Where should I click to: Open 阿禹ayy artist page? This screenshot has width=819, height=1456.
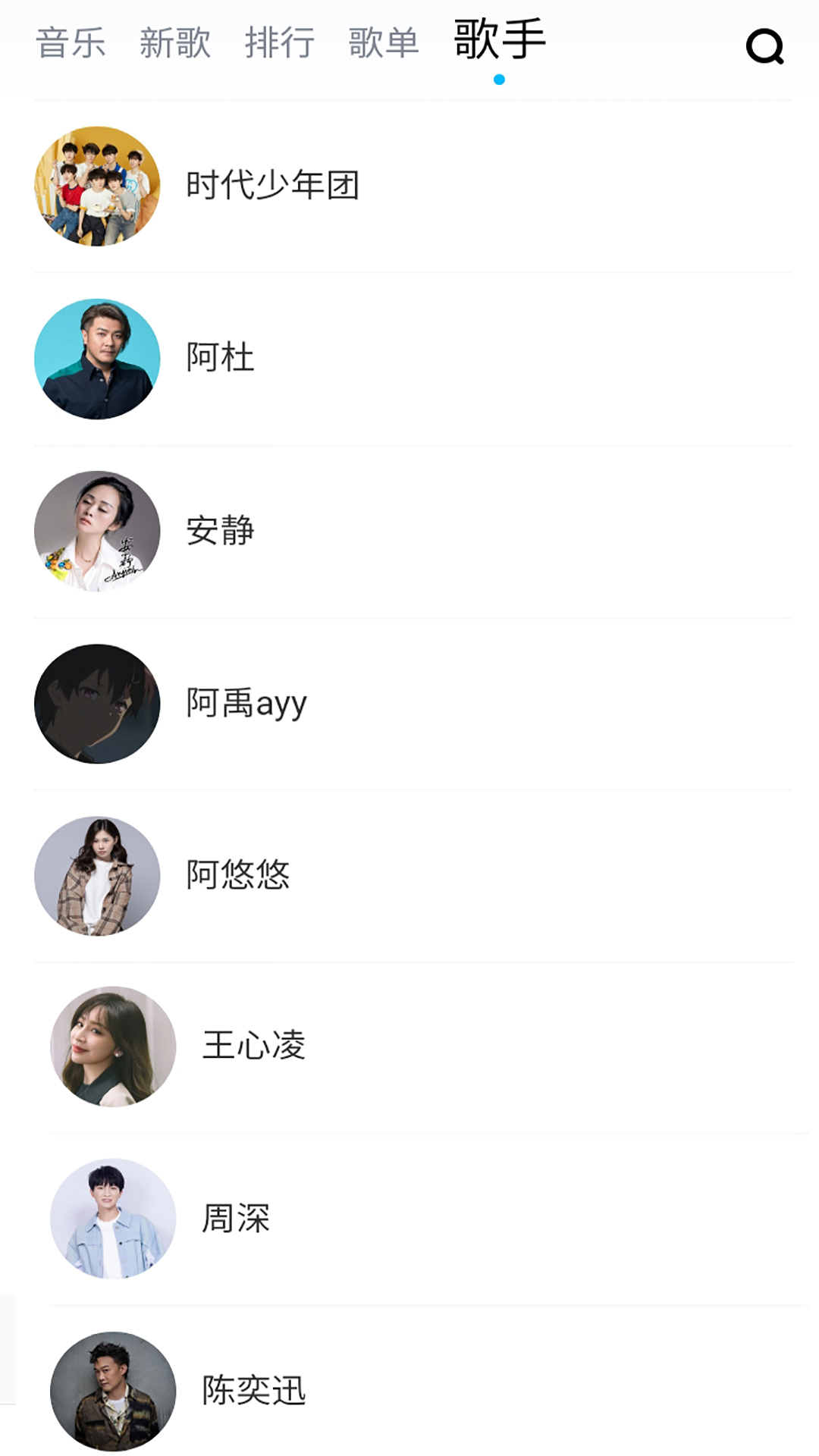pos(246,703)
